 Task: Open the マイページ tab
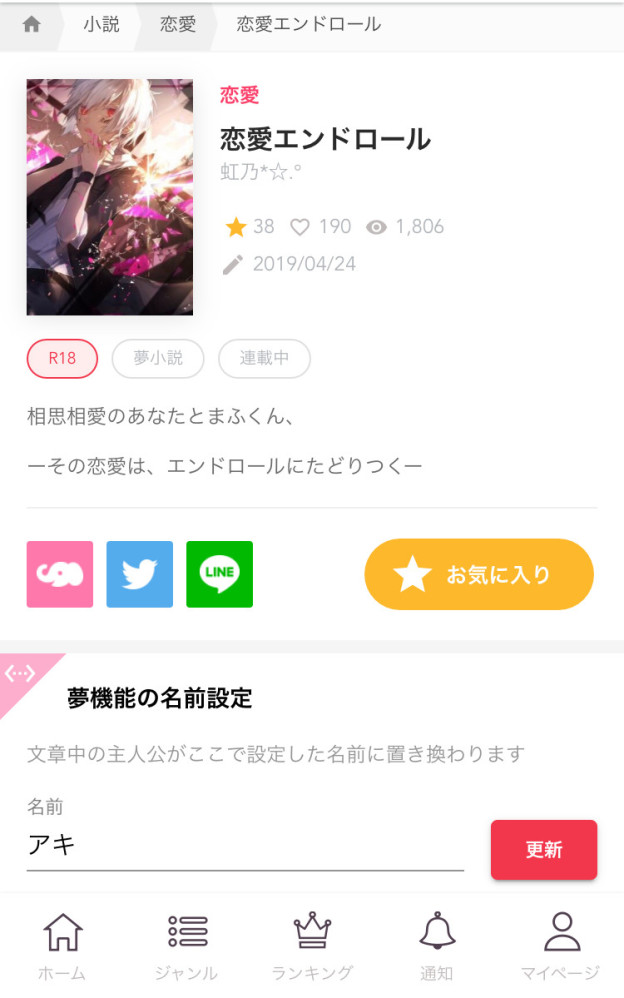click(561, 947)
